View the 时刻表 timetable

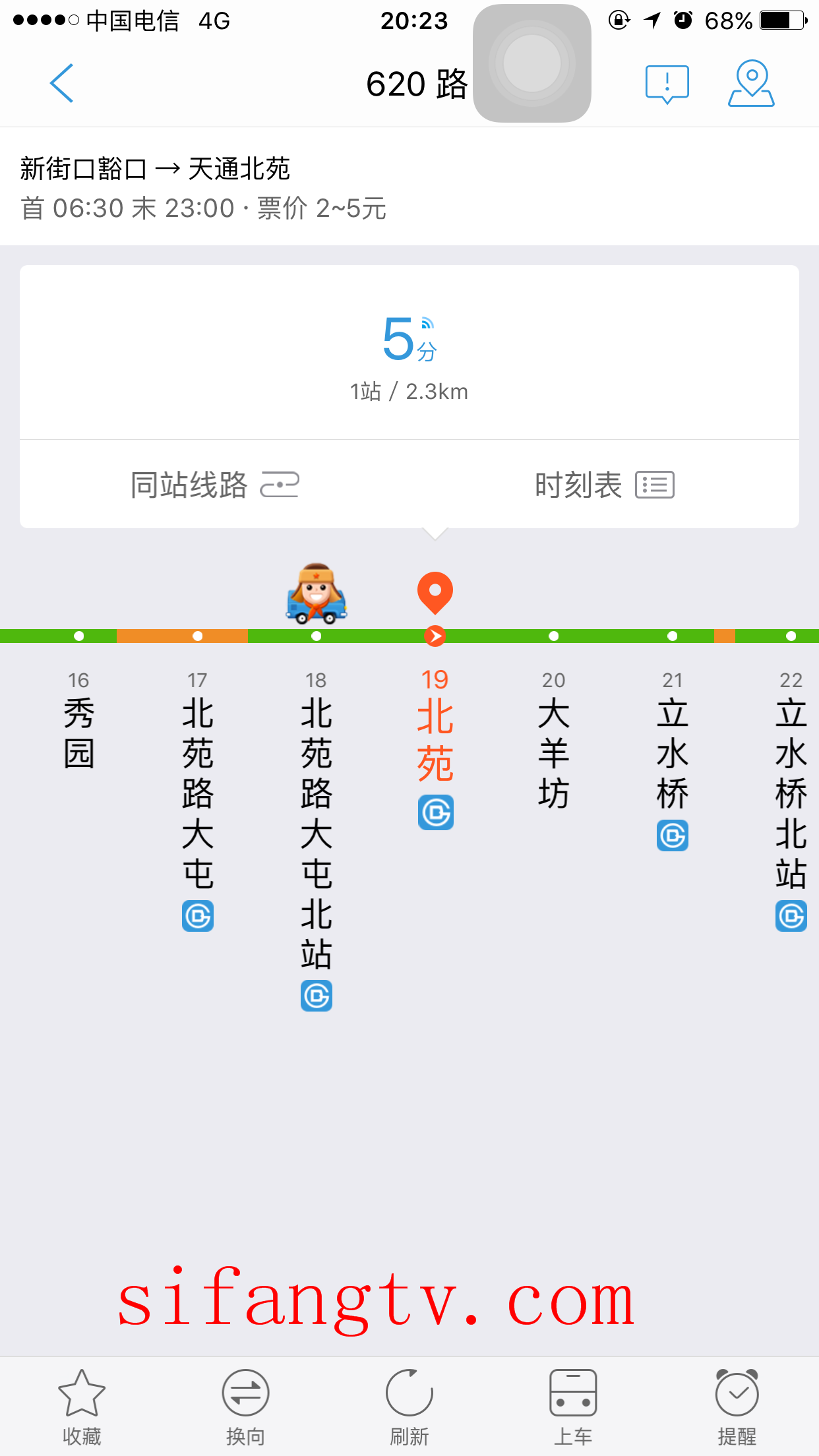pyautogui.click(x=603, y=485)
